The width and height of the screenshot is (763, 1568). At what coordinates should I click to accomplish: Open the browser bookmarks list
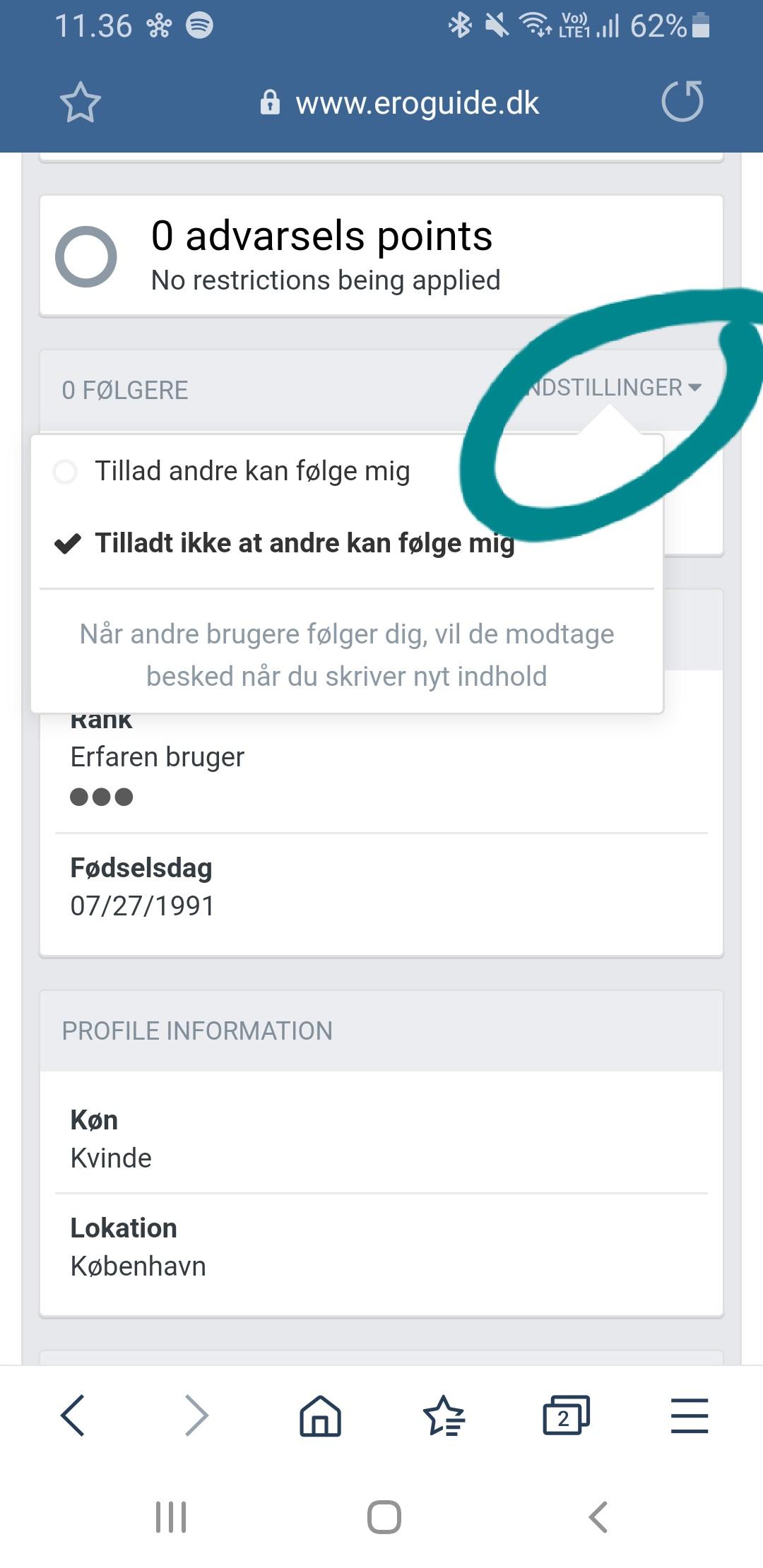point(444,1415)
